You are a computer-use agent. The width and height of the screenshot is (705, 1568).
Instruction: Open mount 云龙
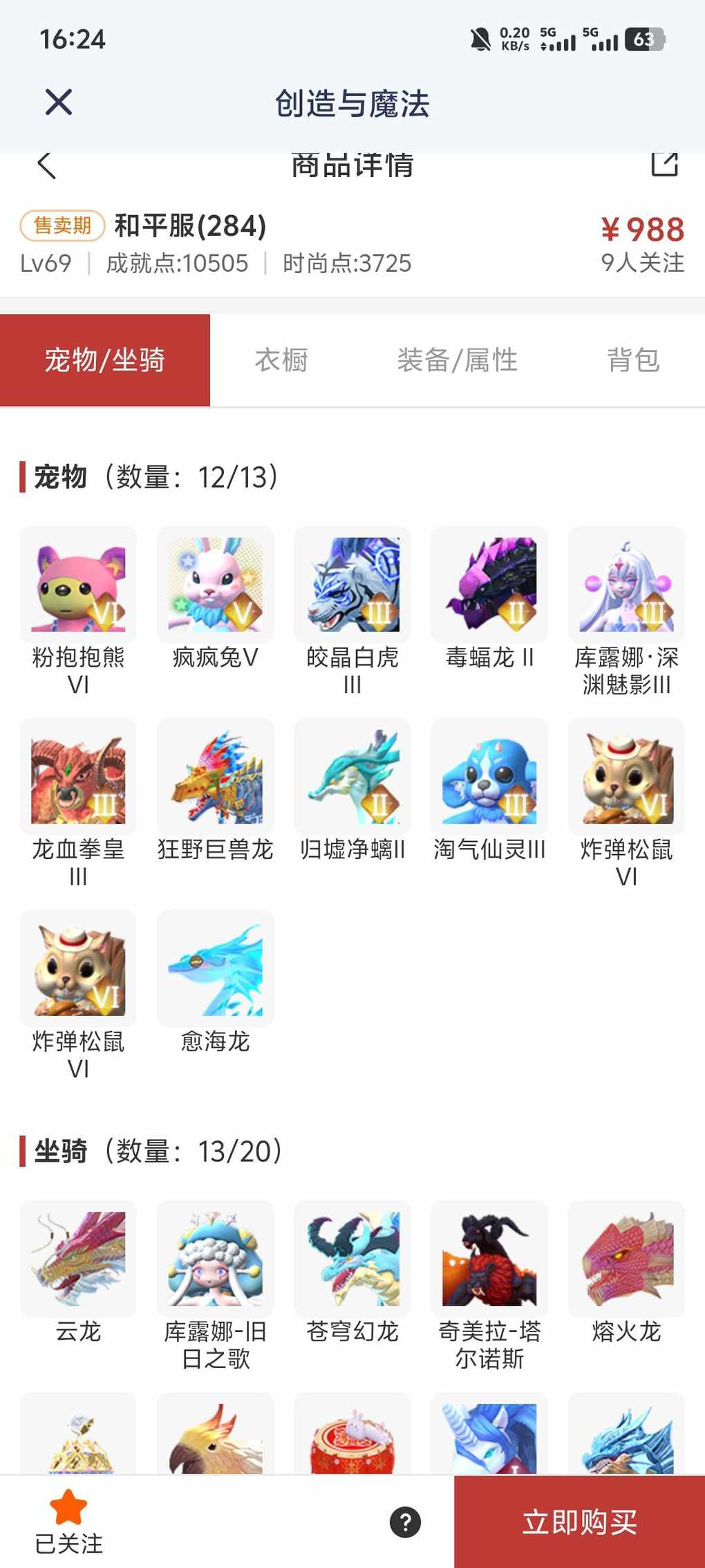[x=78, y=1259]
